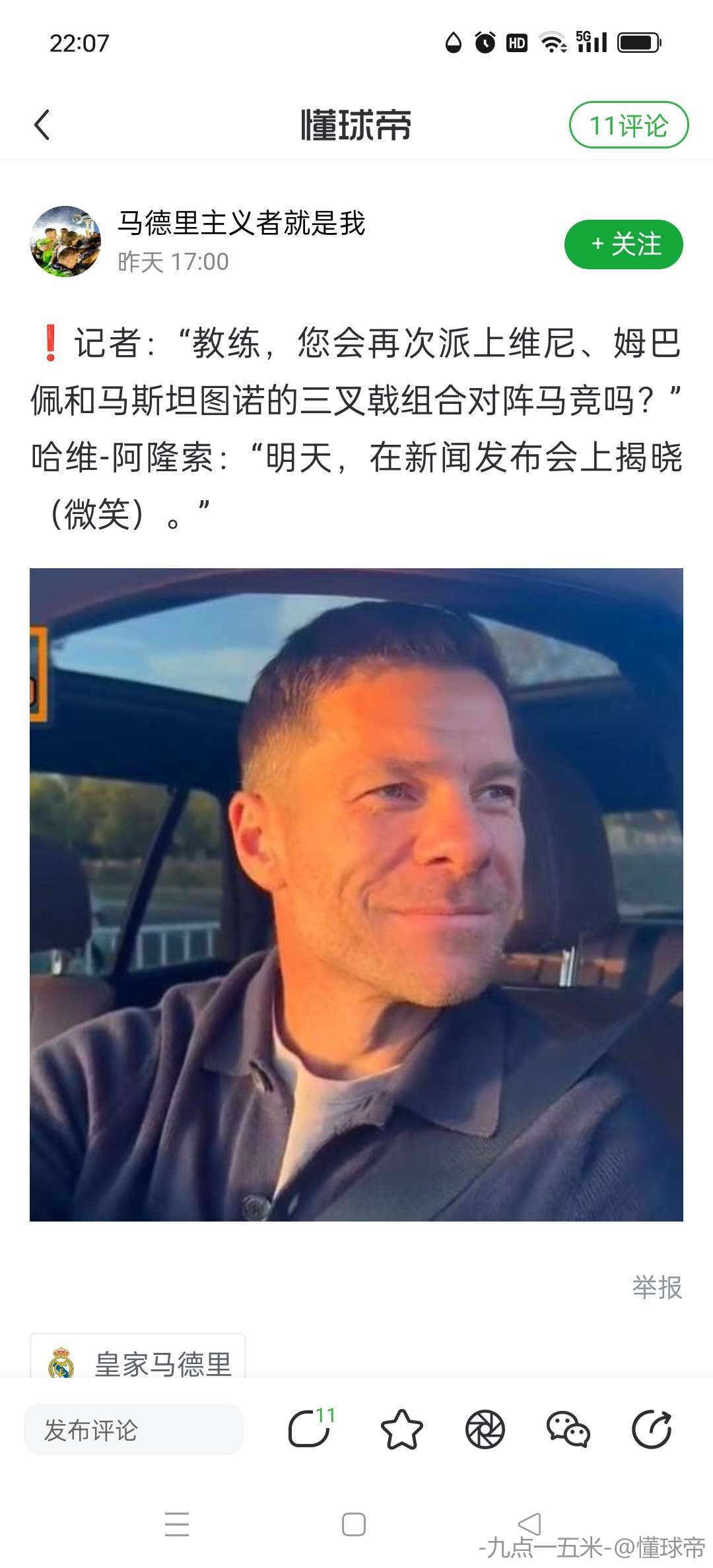The height and width of the screenshot is (1568, 713).
Task: Report this post via 举报
Action: tap(656, 1287)
